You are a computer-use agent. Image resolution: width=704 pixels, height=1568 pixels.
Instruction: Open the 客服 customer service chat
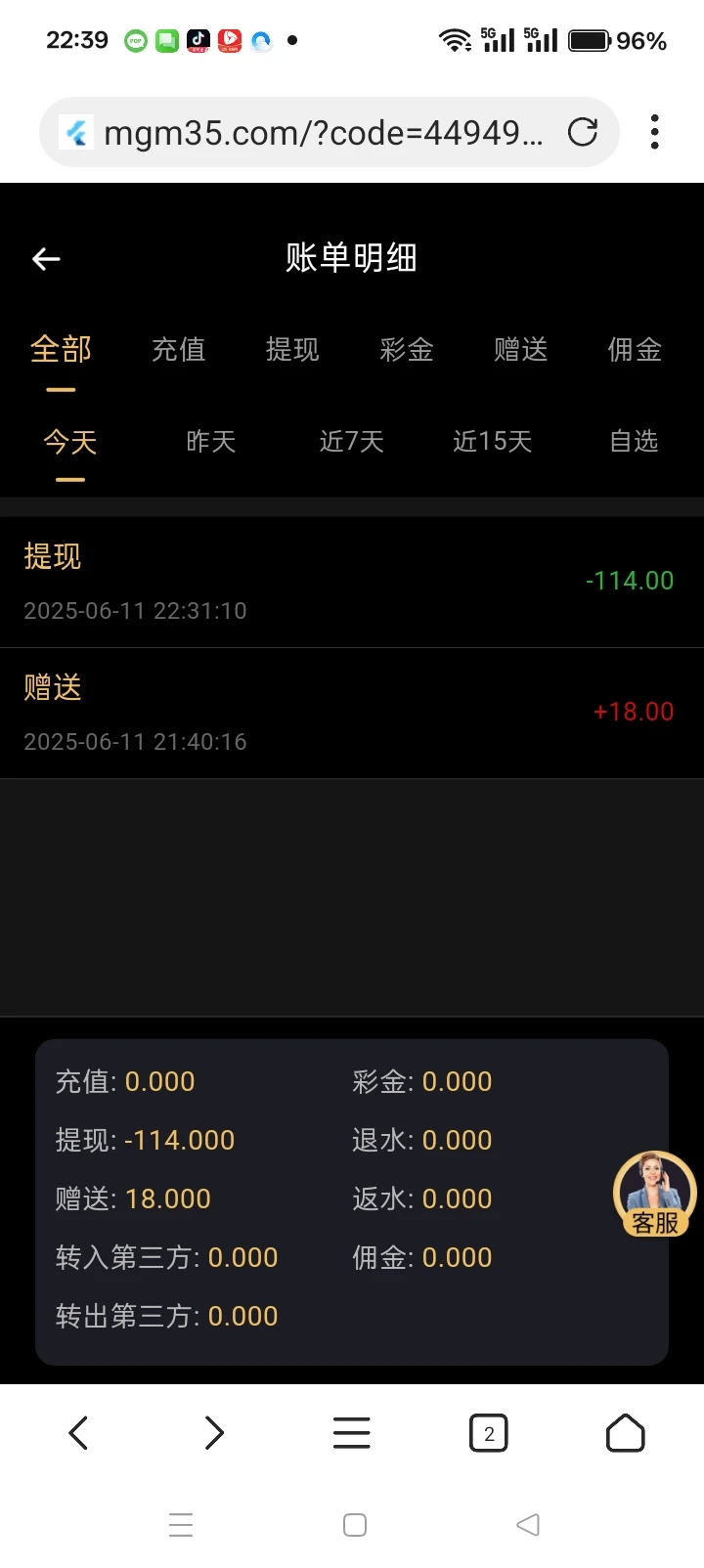[x=654, y=1194]
